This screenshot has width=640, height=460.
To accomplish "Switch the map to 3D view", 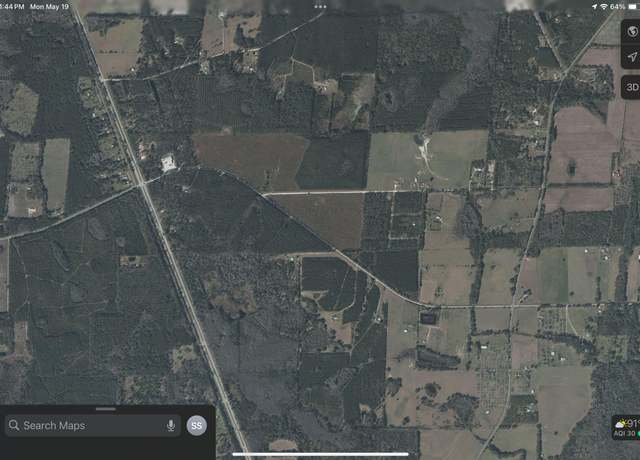I will pyautogui.click(x=631, y=87).
